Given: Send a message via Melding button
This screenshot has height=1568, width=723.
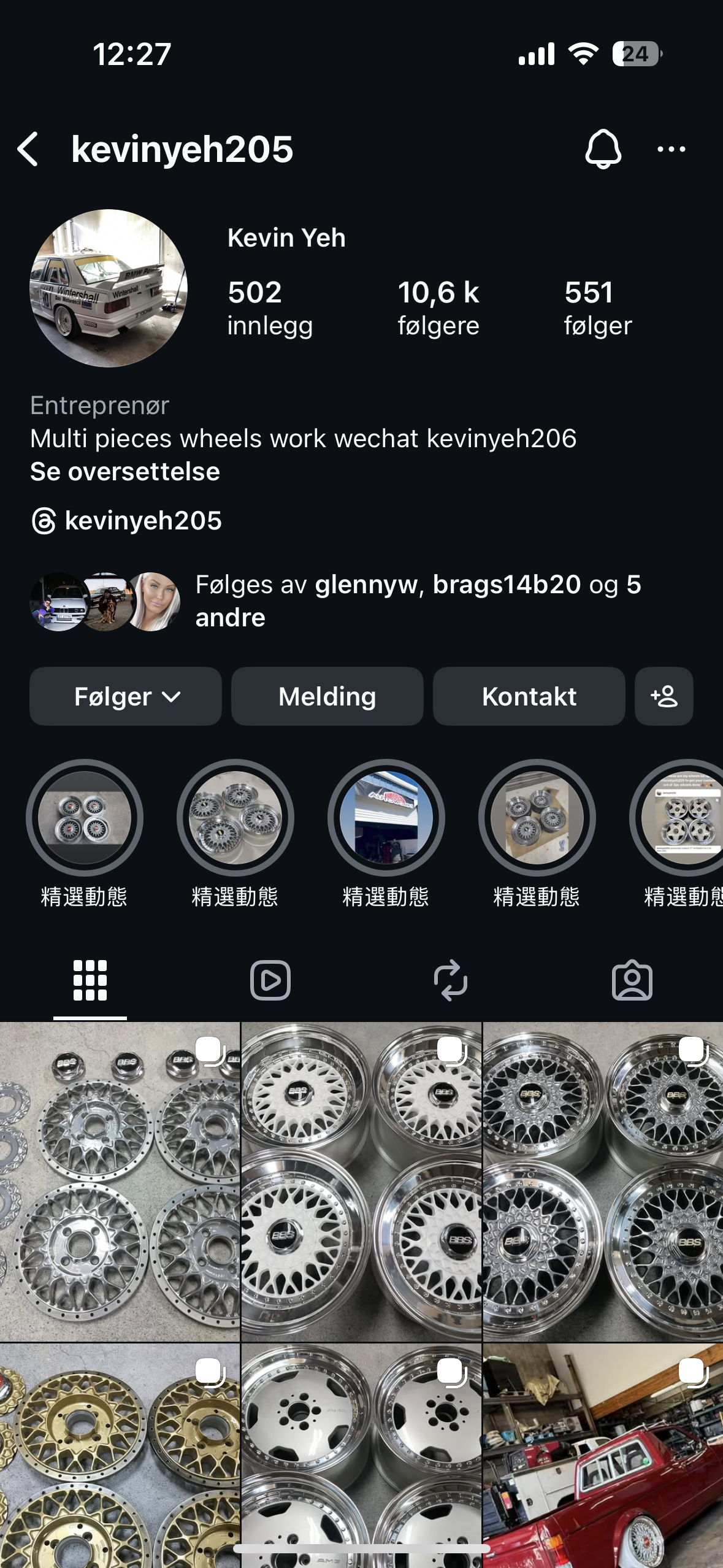Looking at the screenshot, I should 327,696.
